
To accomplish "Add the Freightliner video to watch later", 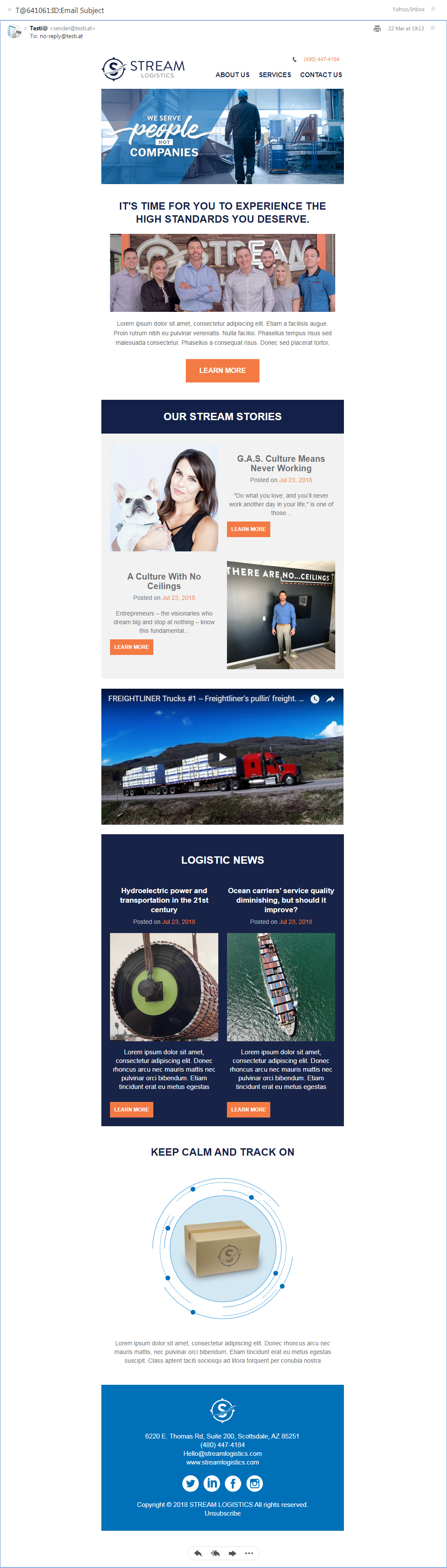I will [x=315, y=699].
